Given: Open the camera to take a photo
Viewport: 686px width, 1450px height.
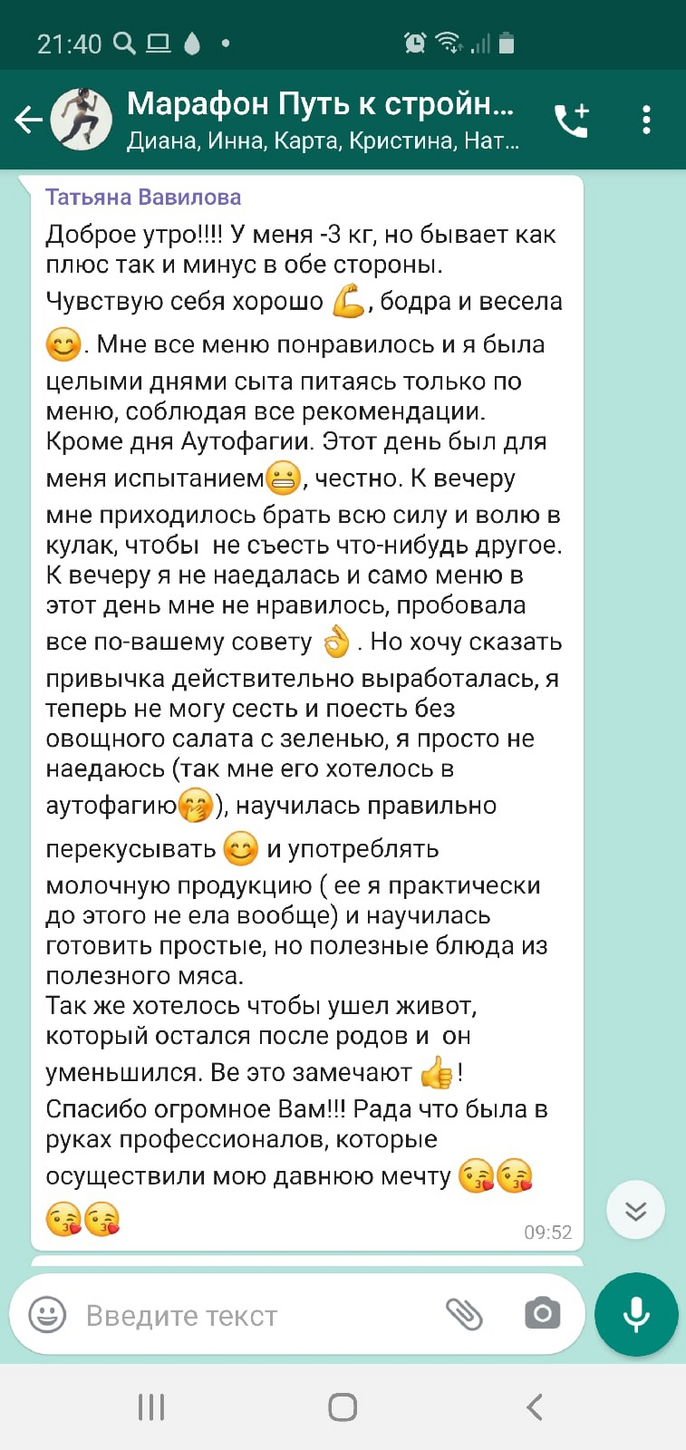Looking at the screenshot, I should click(x=542, y=1314).
